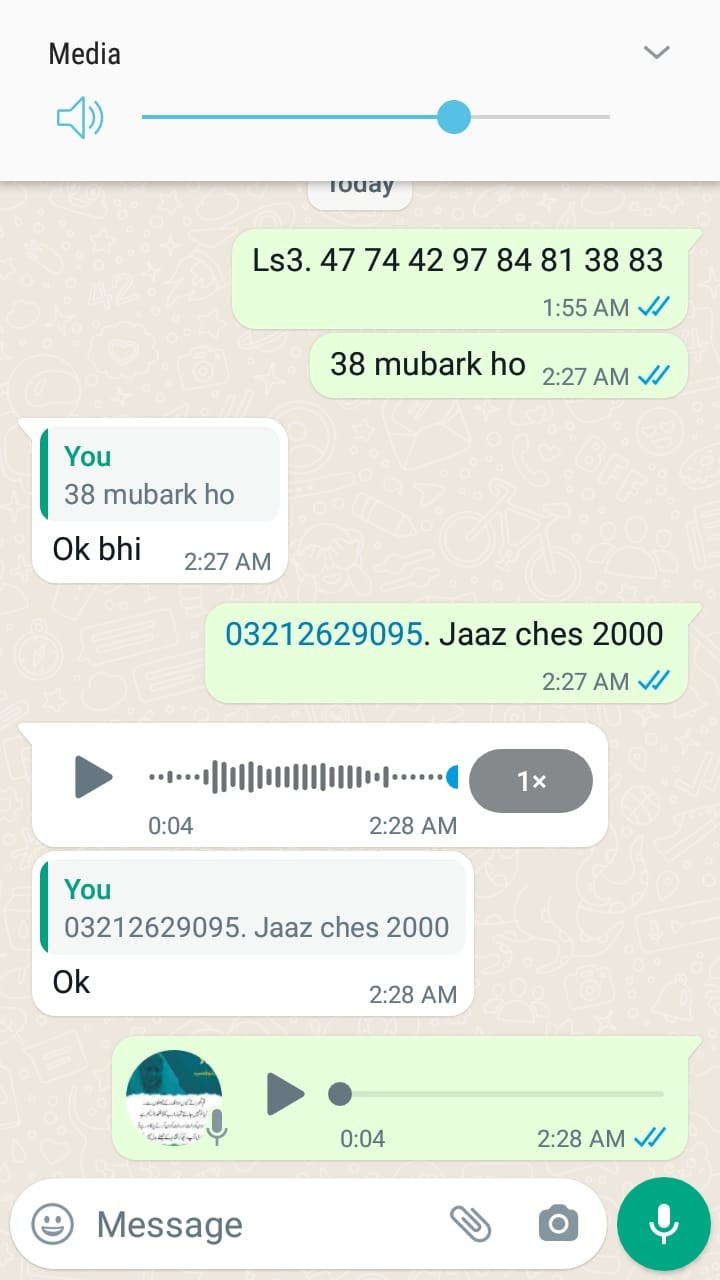Image resolution: width=720 pixels, height=1280 pixels.
Task: Focus the Message text field
Action: (x=260, y=1224)
